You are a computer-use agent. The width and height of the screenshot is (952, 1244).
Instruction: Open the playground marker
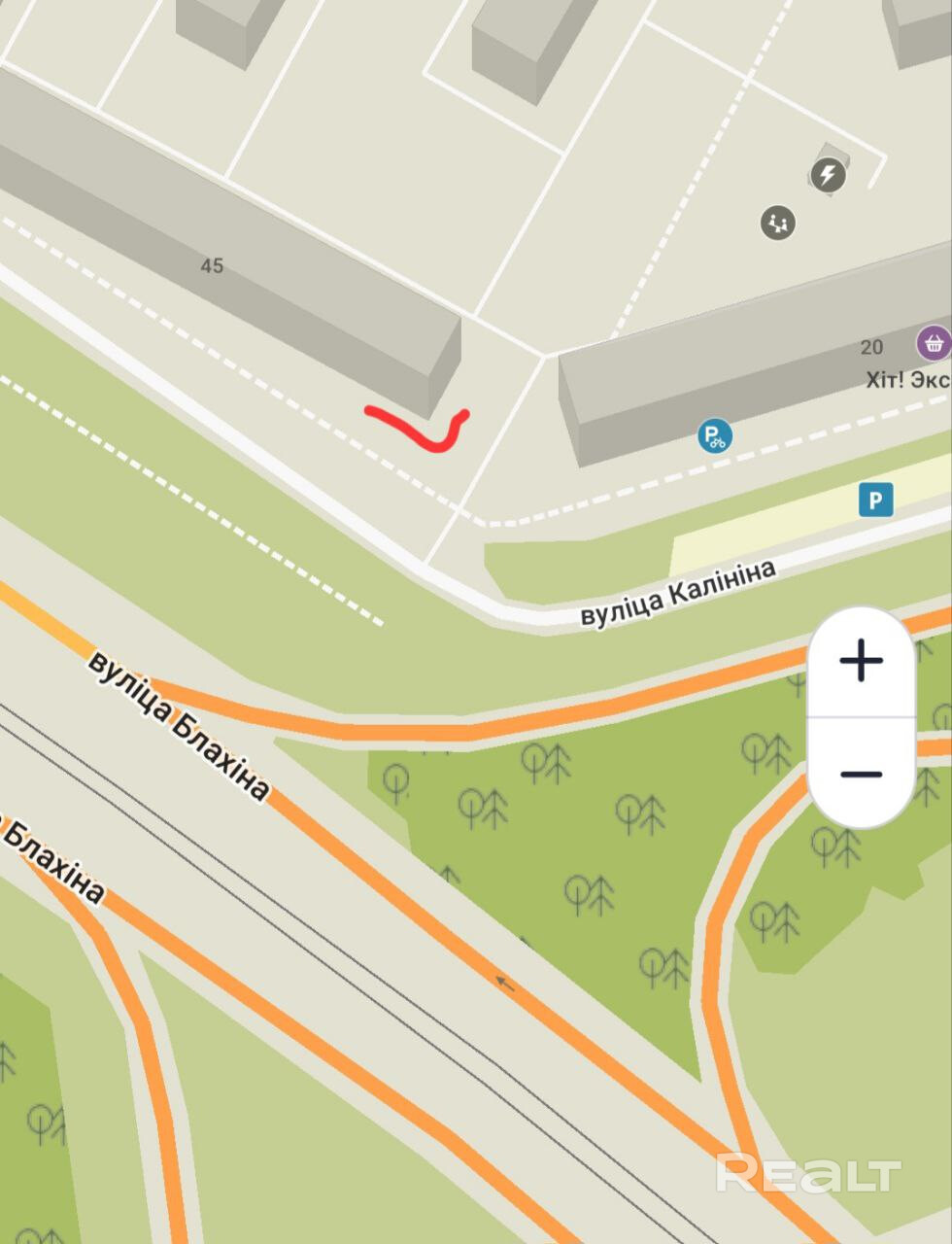click(x=777, y=223)
